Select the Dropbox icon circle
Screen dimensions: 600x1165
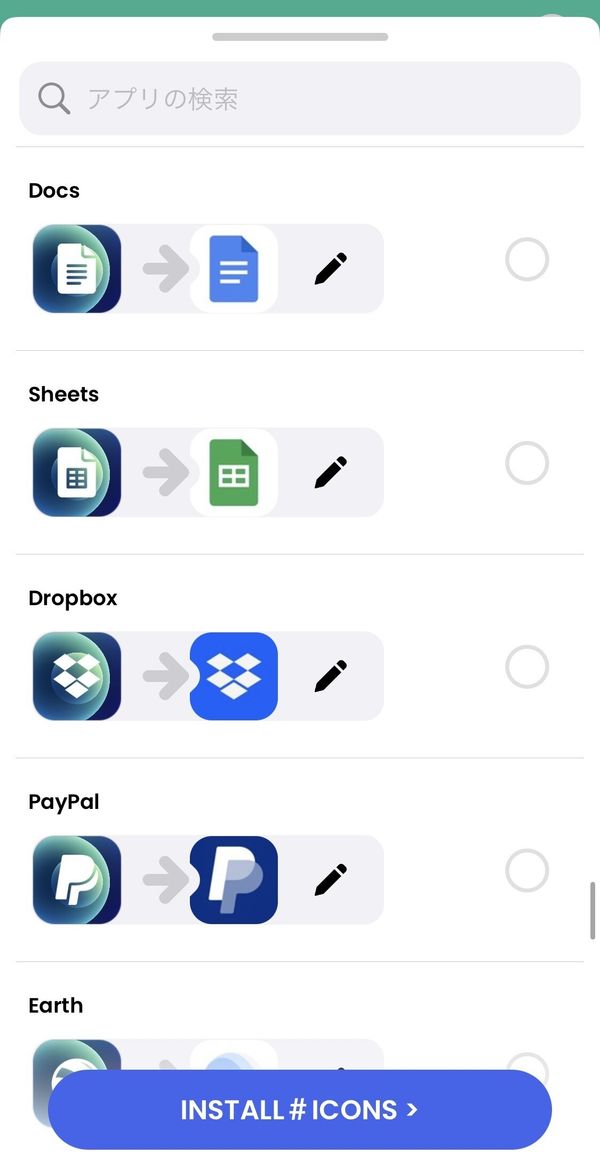[526, 666]
